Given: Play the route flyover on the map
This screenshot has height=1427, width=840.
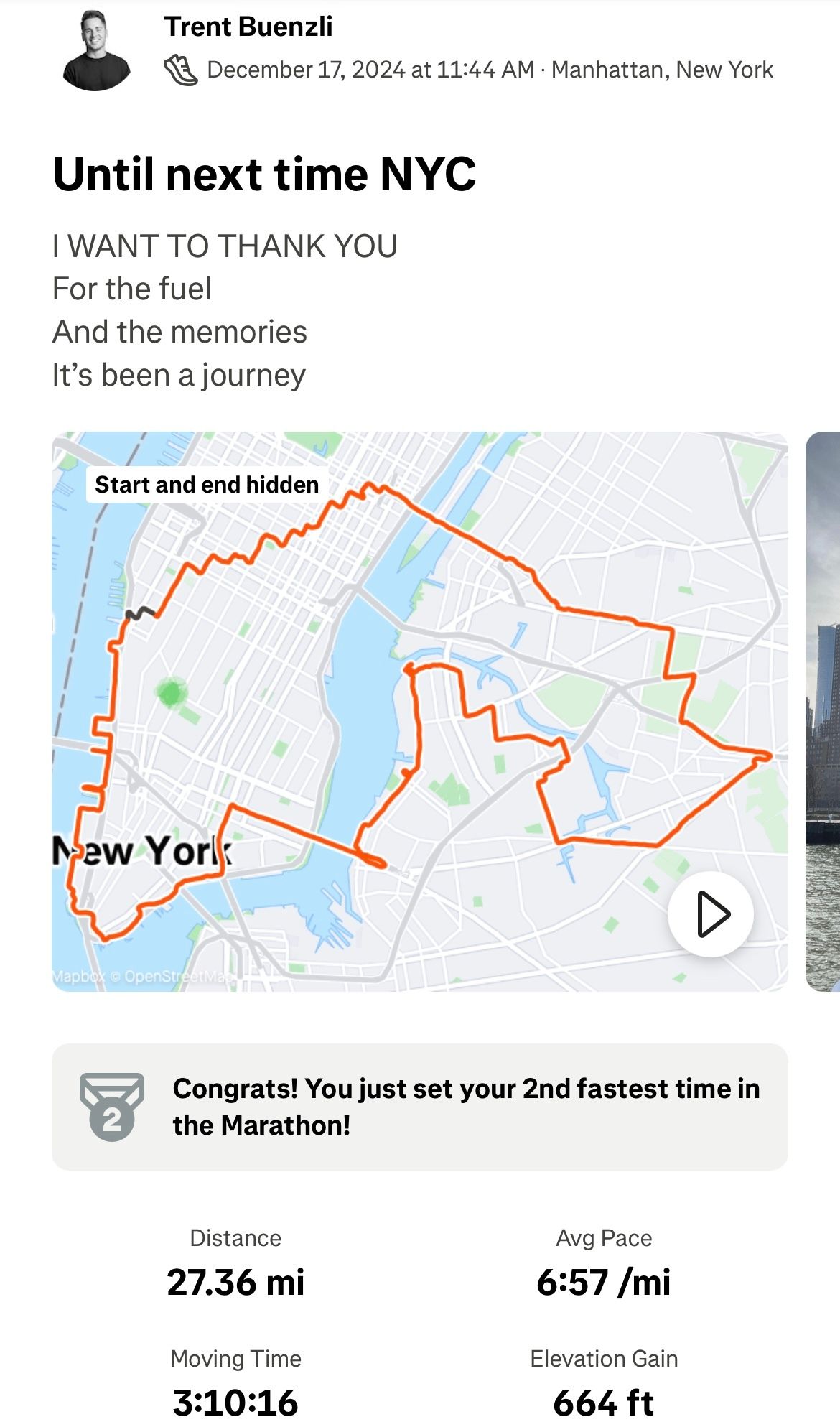Looking at the screenshot, I should [710, 914].
